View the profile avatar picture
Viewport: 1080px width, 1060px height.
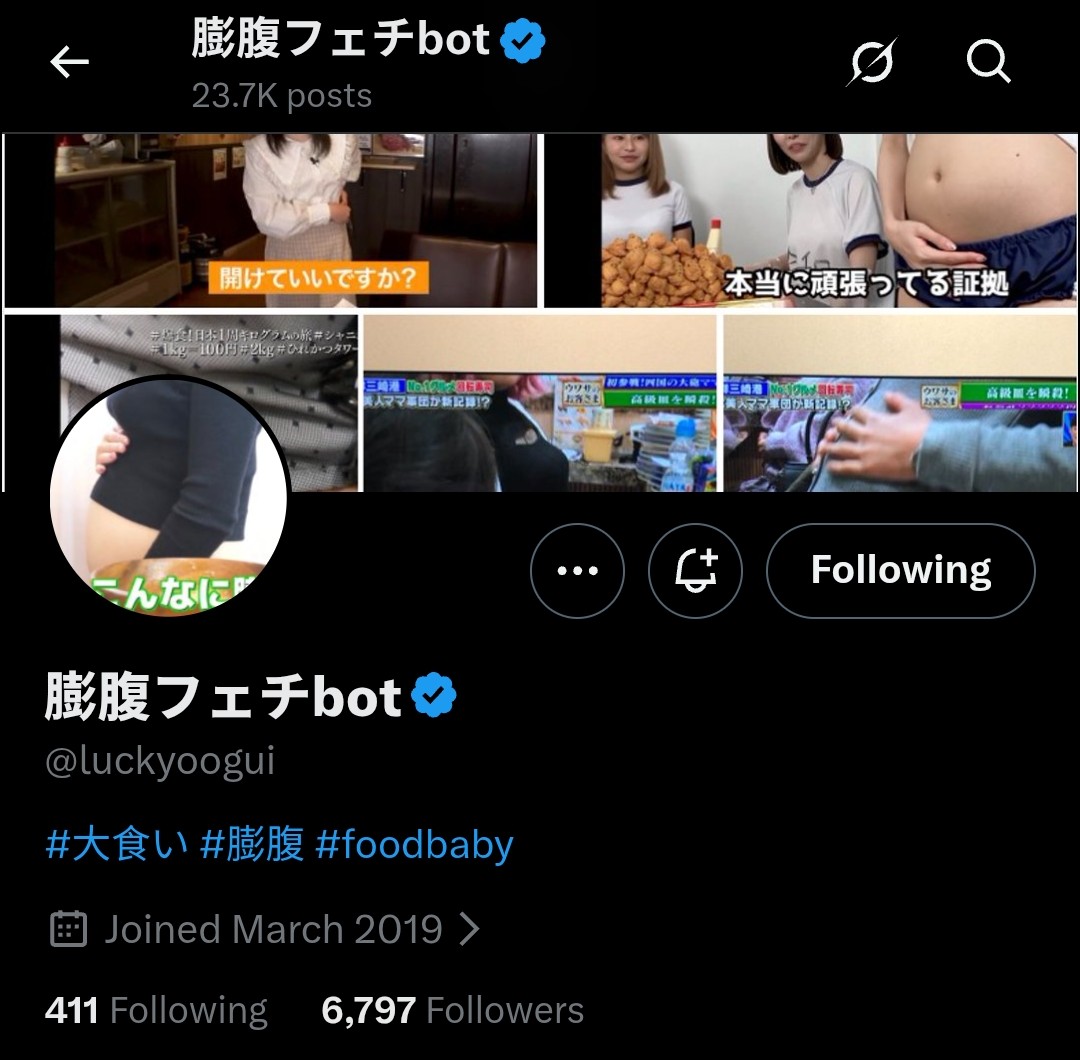(169, 497)
